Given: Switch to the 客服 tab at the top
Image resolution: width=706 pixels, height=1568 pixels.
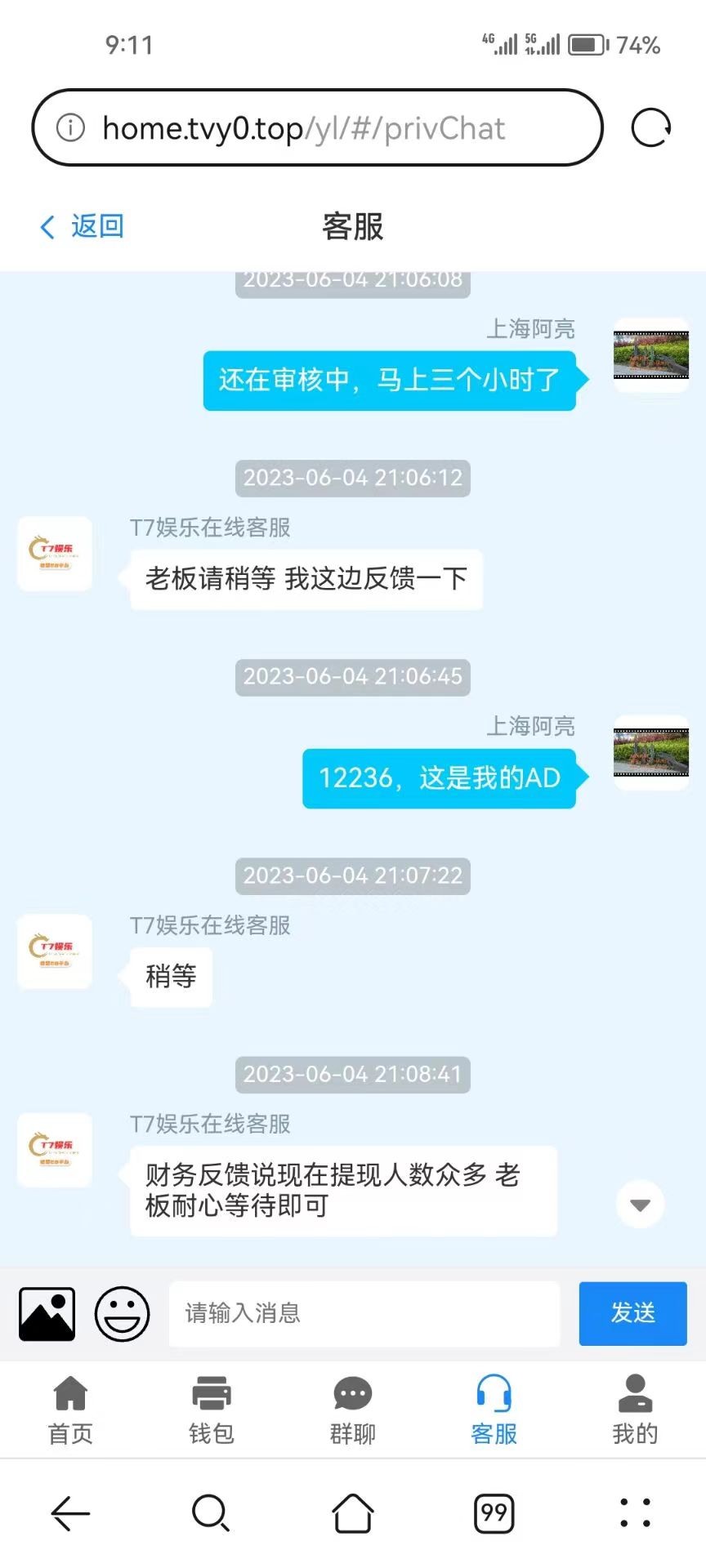Looking at the screenshot, I should (x=351, y=227).
